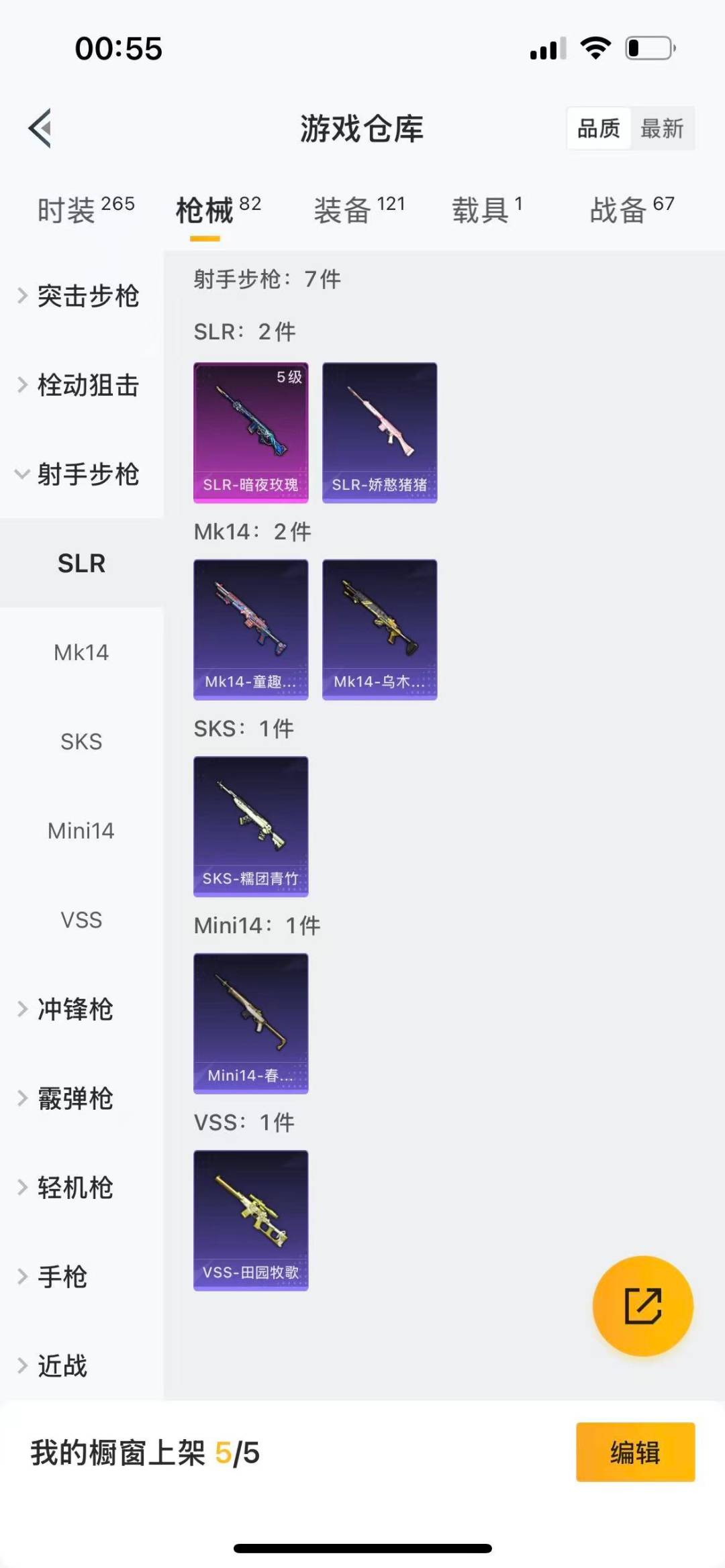Expand the 突击步枪 category

point(81,296)
